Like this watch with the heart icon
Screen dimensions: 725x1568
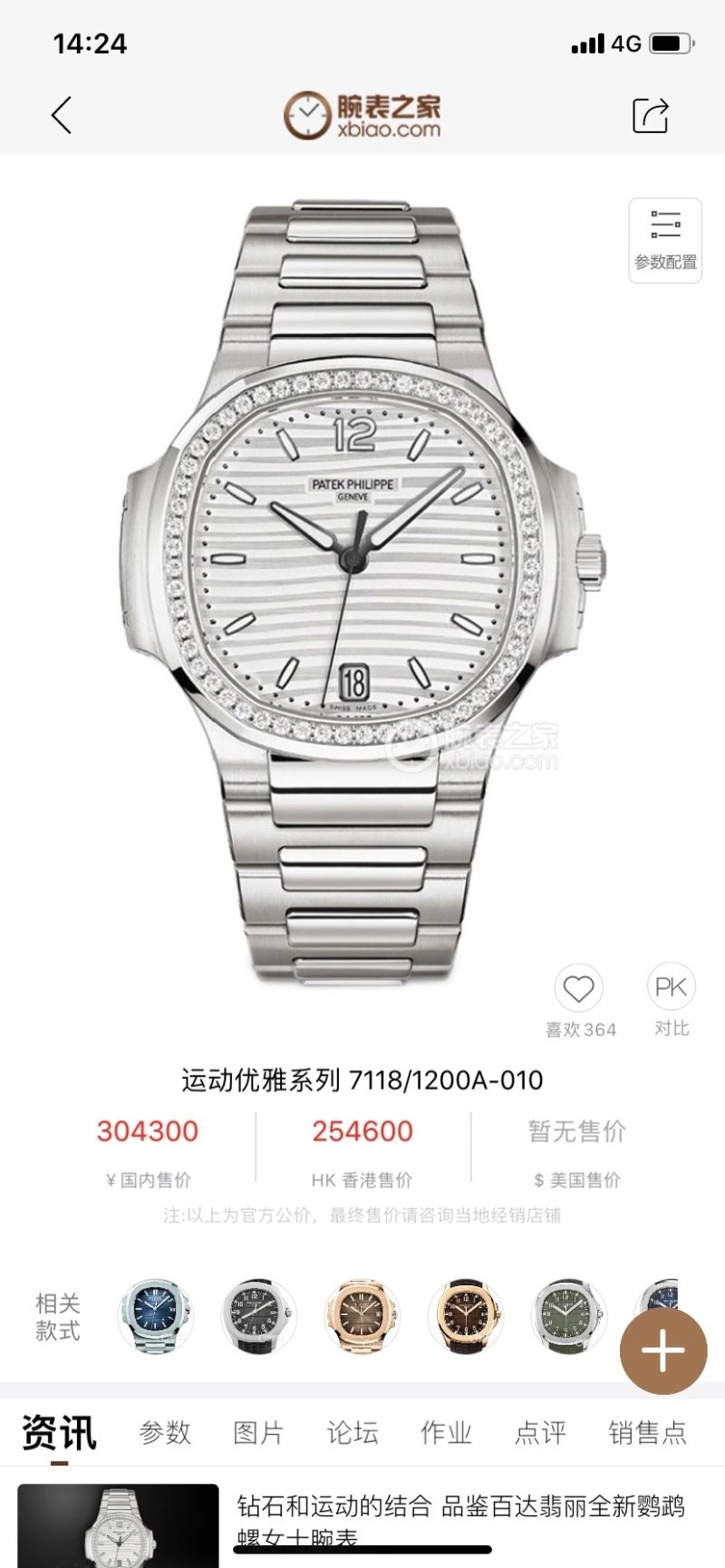tap(578, 989)
